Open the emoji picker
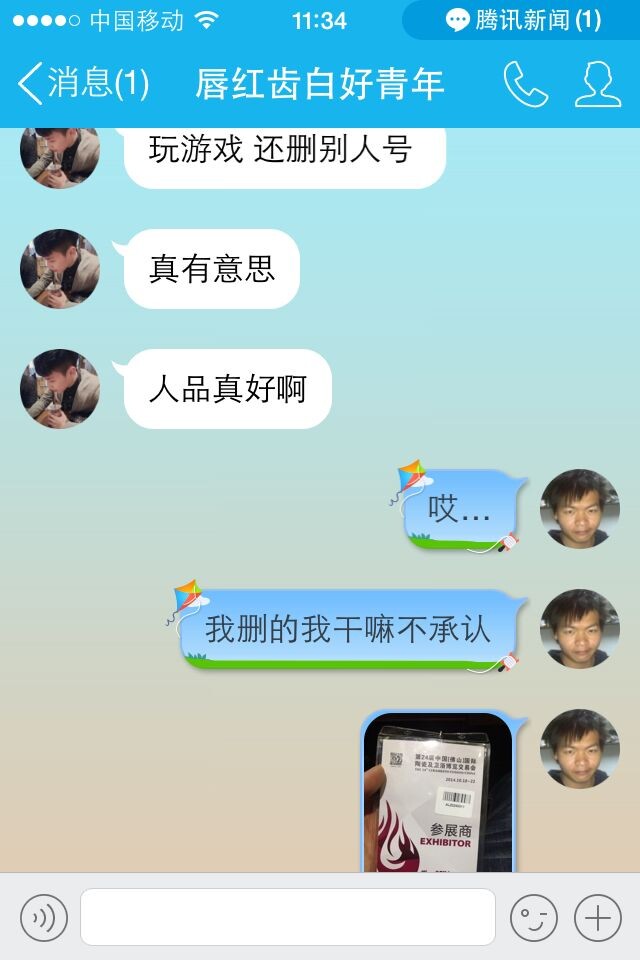Viewport: 640px width, 960px height. [x=533, y=917]
